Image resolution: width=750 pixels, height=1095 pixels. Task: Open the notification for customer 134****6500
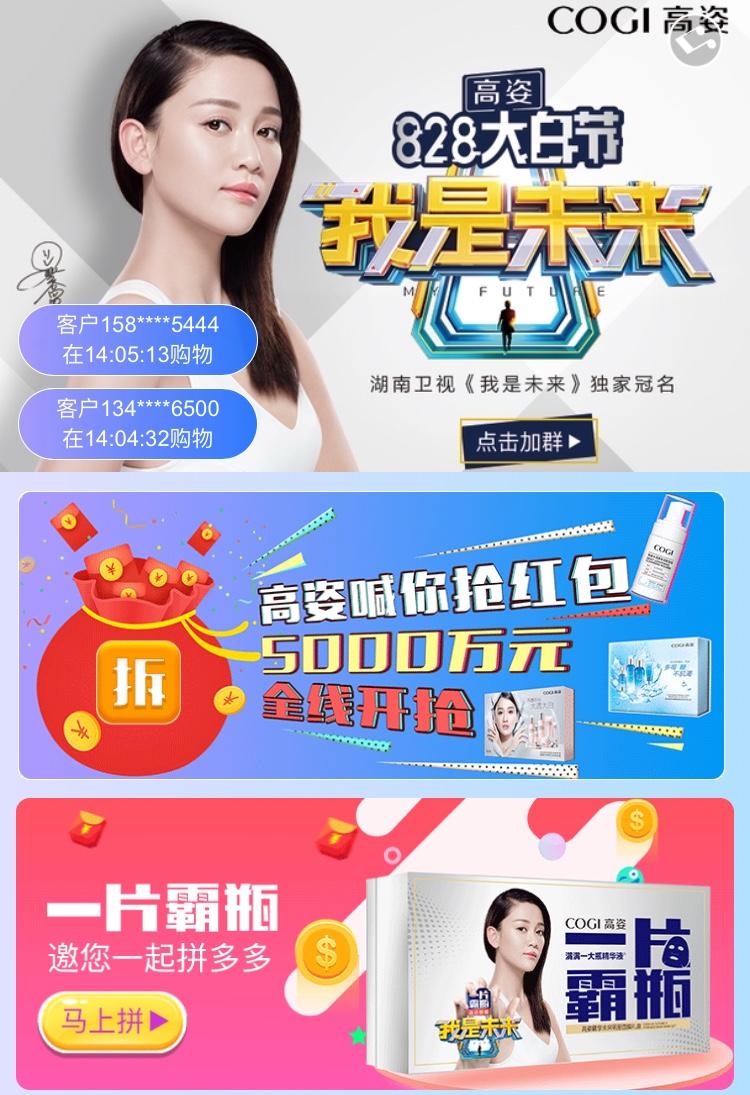coord(138,424)
